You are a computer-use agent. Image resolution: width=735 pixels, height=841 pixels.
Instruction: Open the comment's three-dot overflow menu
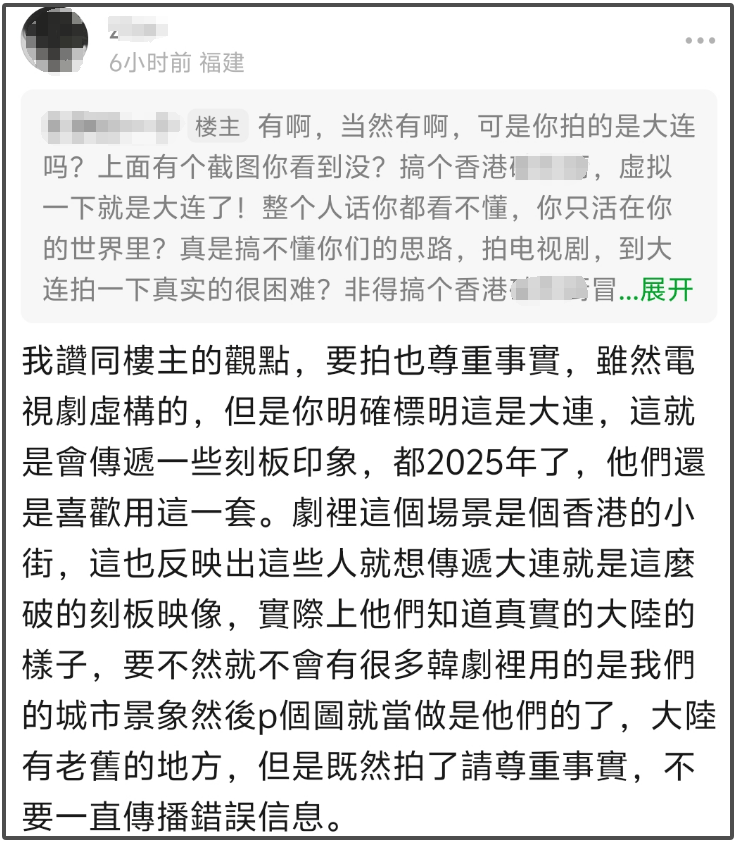pyautogui.click(x=699, y=40)
